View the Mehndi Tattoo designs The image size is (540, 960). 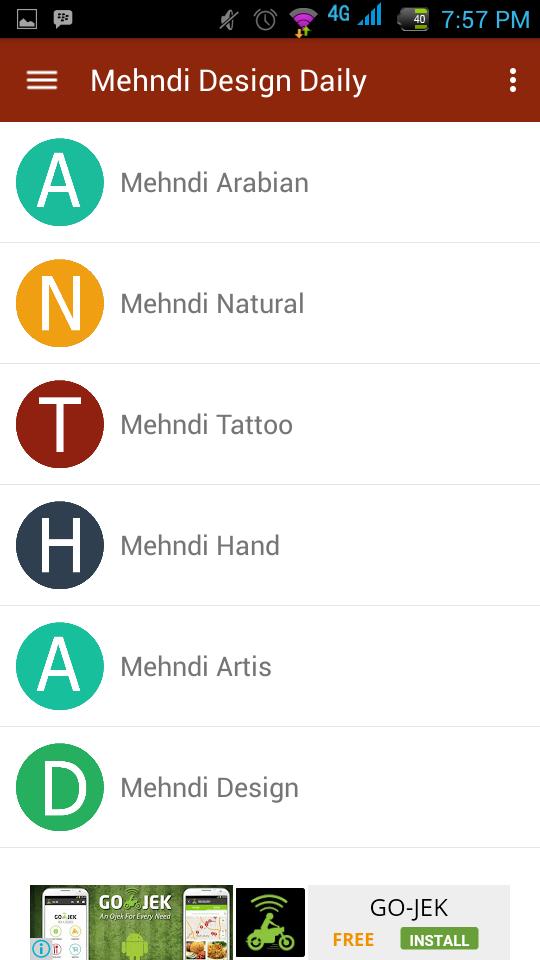click(x=270, y=424)
